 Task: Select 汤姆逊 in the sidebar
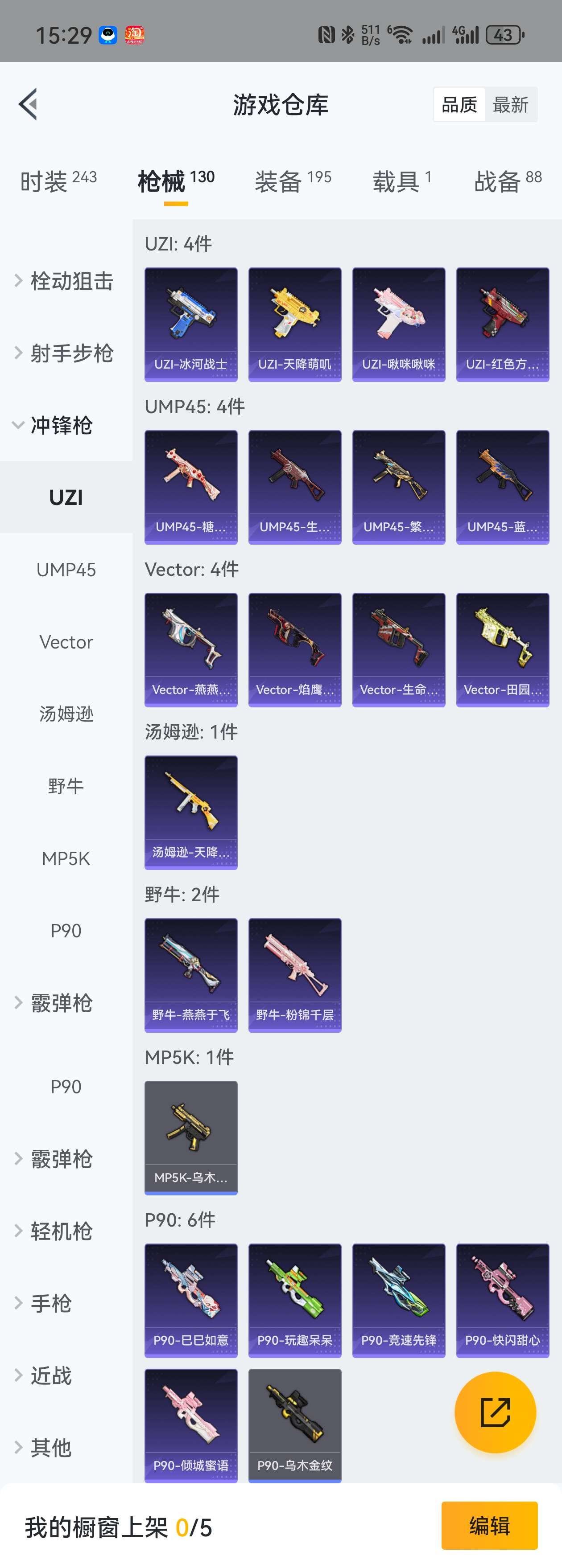pos(66,714)
